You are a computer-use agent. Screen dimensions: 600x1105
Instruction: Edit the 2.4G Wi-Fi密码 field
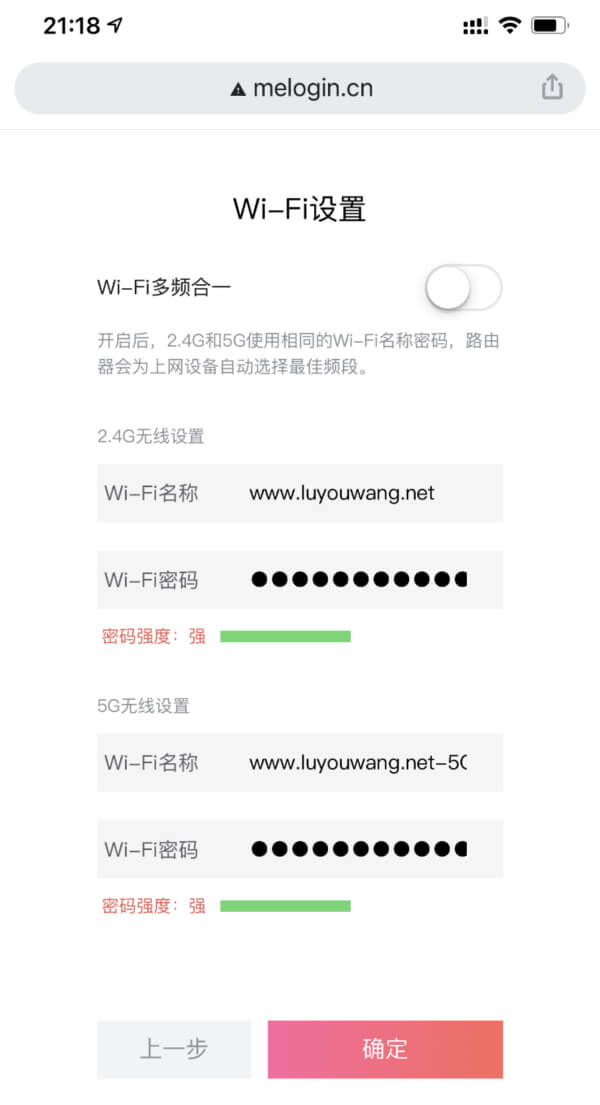pos(358,580)
